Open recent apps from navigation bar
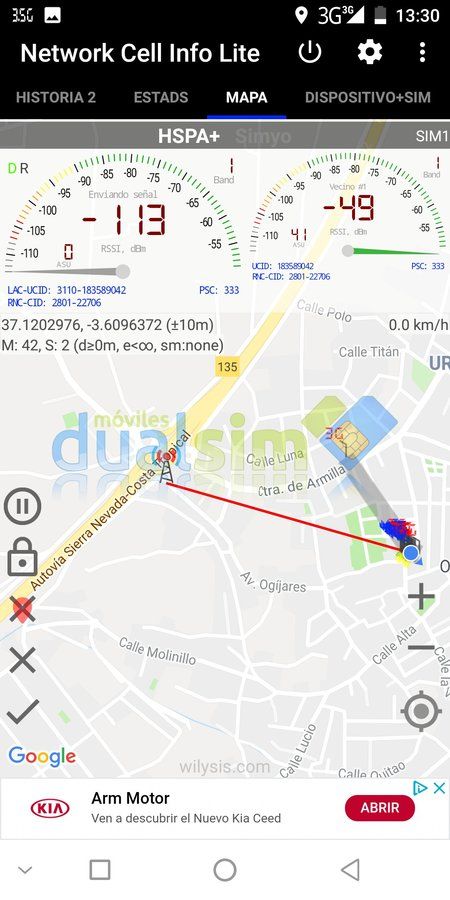450x900 pixels. 100,870
